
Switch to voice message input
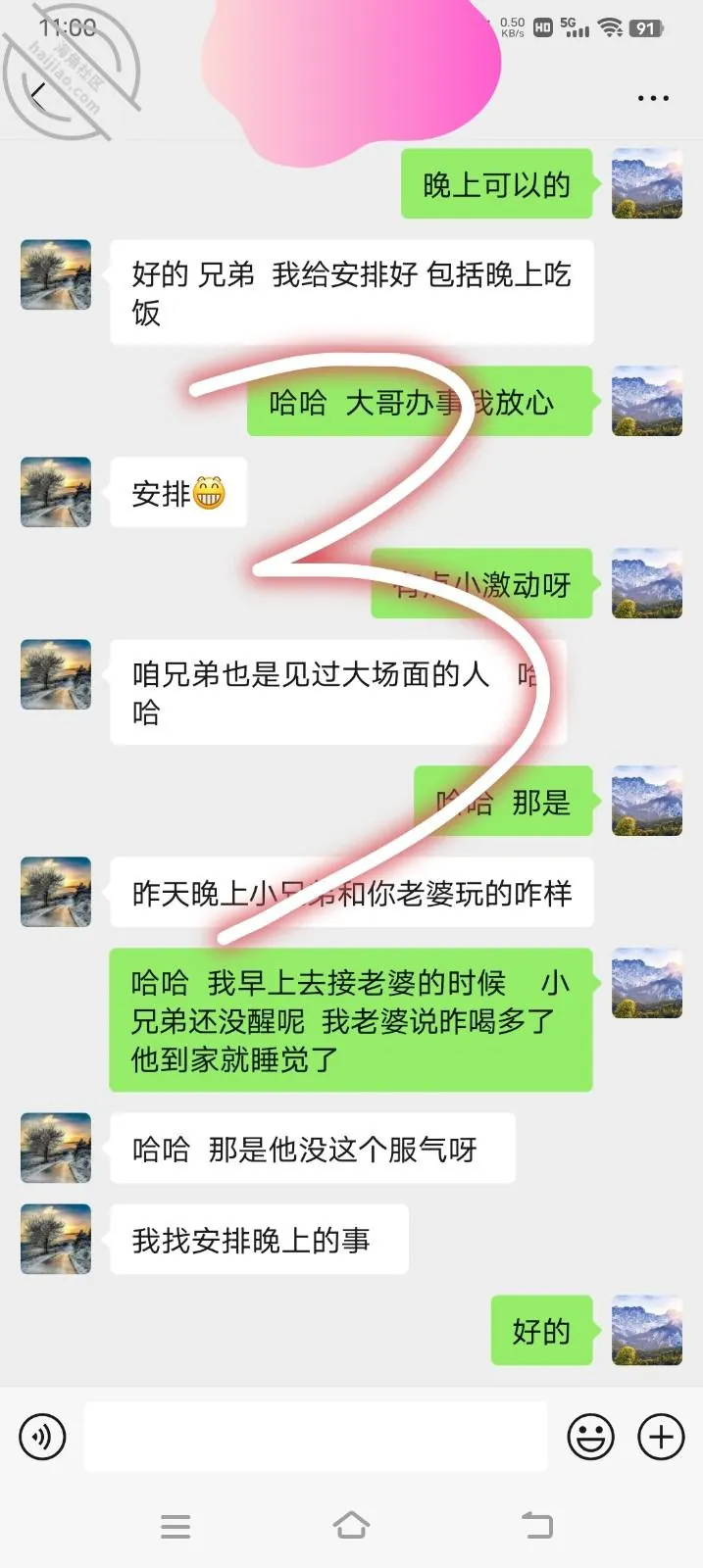42,1437
